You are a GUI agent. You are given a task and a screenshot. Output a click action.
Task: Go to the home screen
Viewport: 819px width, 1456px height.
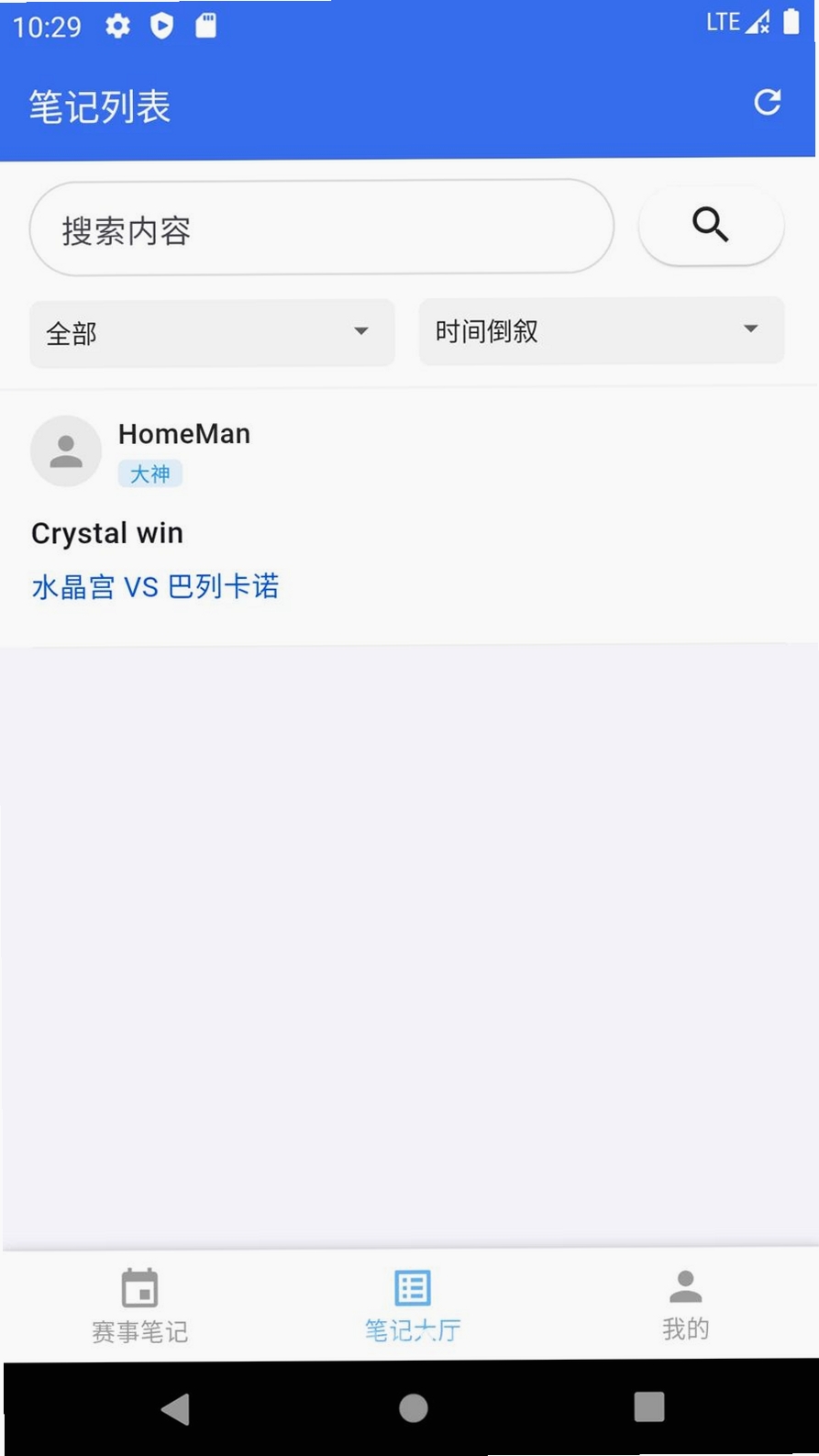[414, 1408]
